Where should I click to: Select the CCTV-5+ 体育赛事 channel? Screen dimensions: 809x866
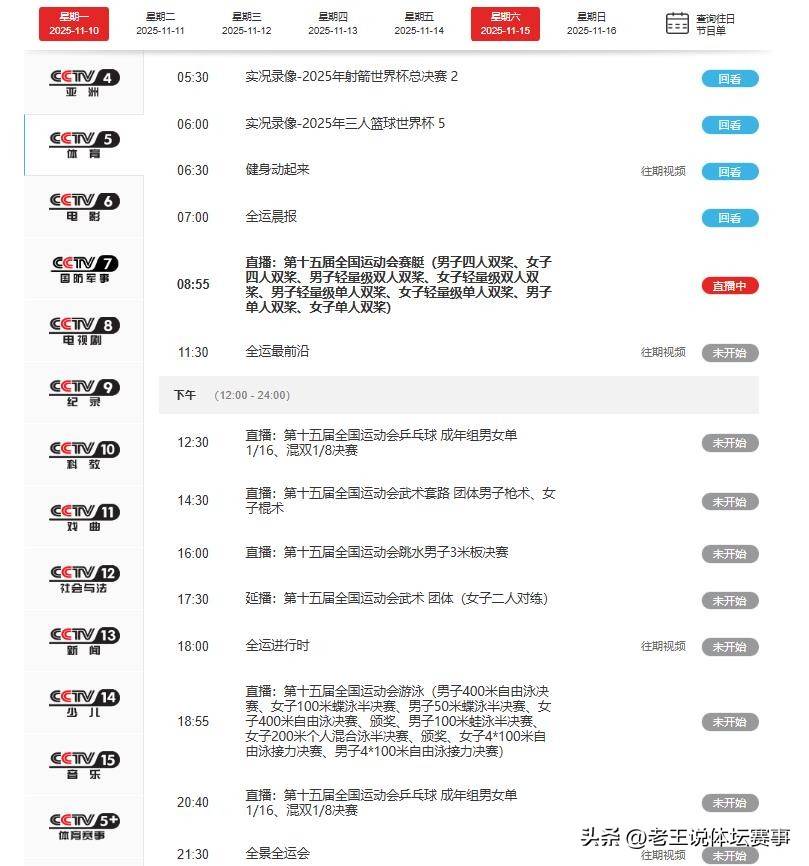click(84, 826)
